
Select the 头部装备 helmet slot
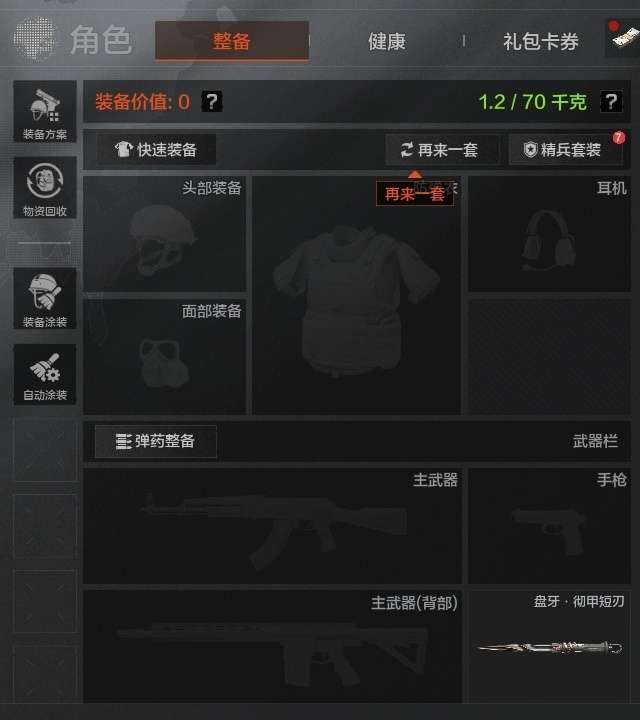pyautogui.click(x=164, y=234)
